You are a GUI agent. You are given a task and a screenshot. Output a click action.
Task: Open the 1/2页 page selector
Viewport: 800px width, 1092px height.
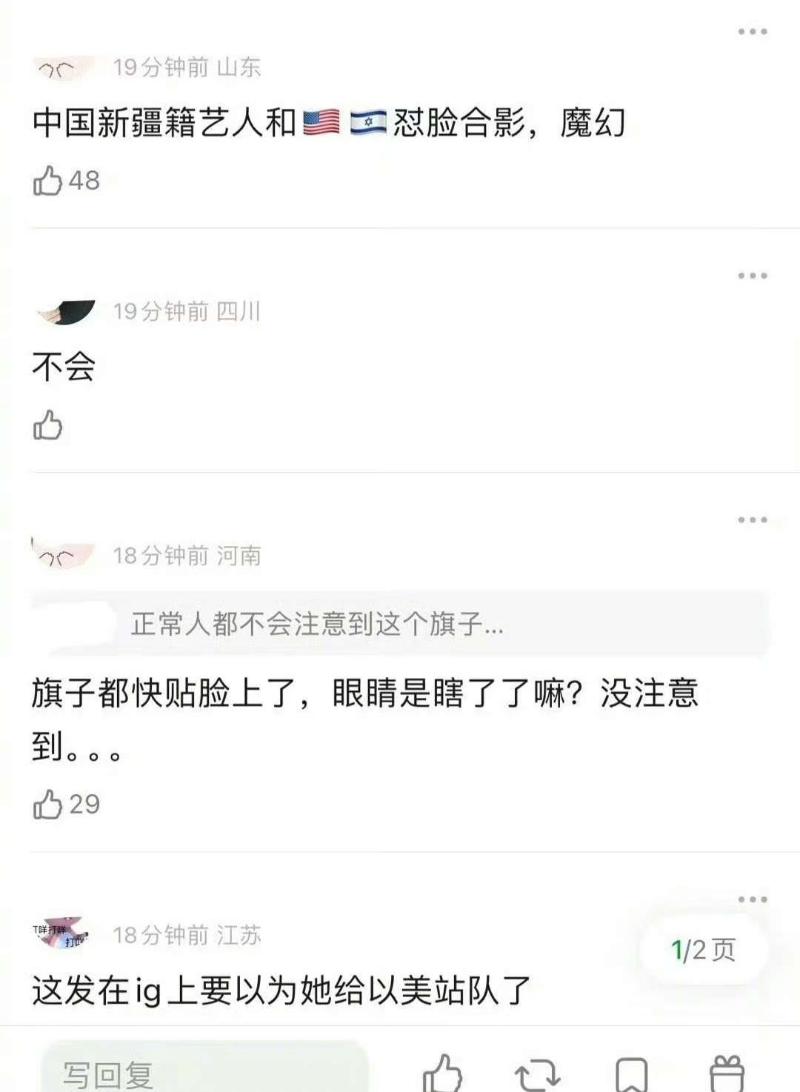[704, 949]
